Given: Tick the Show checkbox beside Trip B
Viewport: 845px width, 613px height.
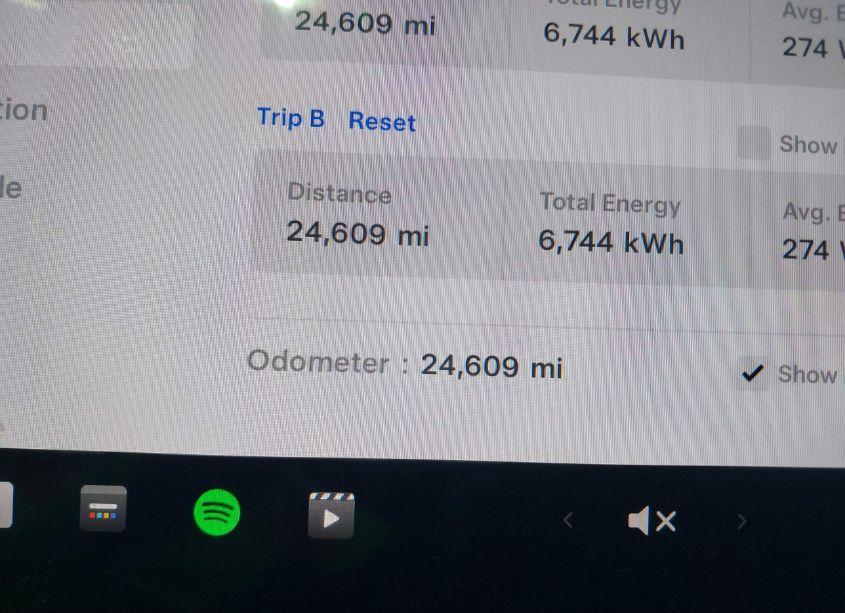Looking at the screenshot, I should [x=753, y=143].
